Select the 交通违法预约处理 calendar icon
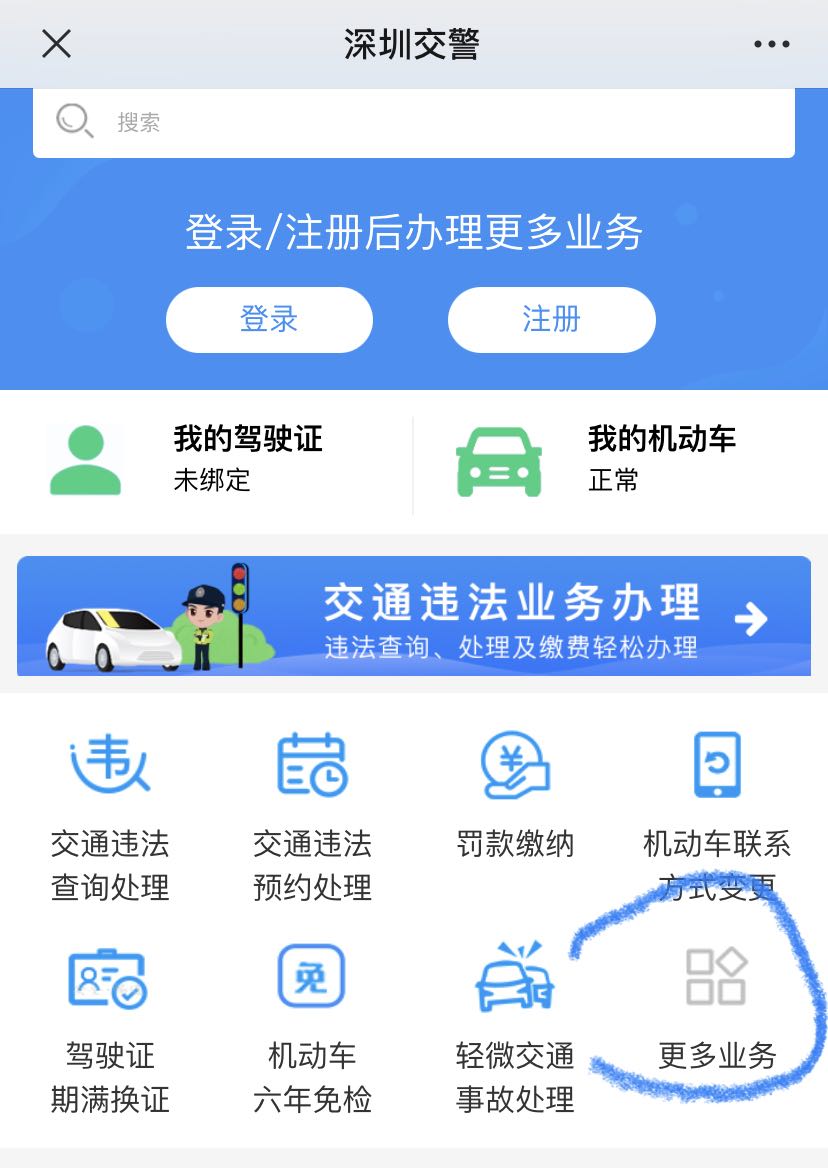The height and width of the screenshot is (1168, 828). coord(312,765)
